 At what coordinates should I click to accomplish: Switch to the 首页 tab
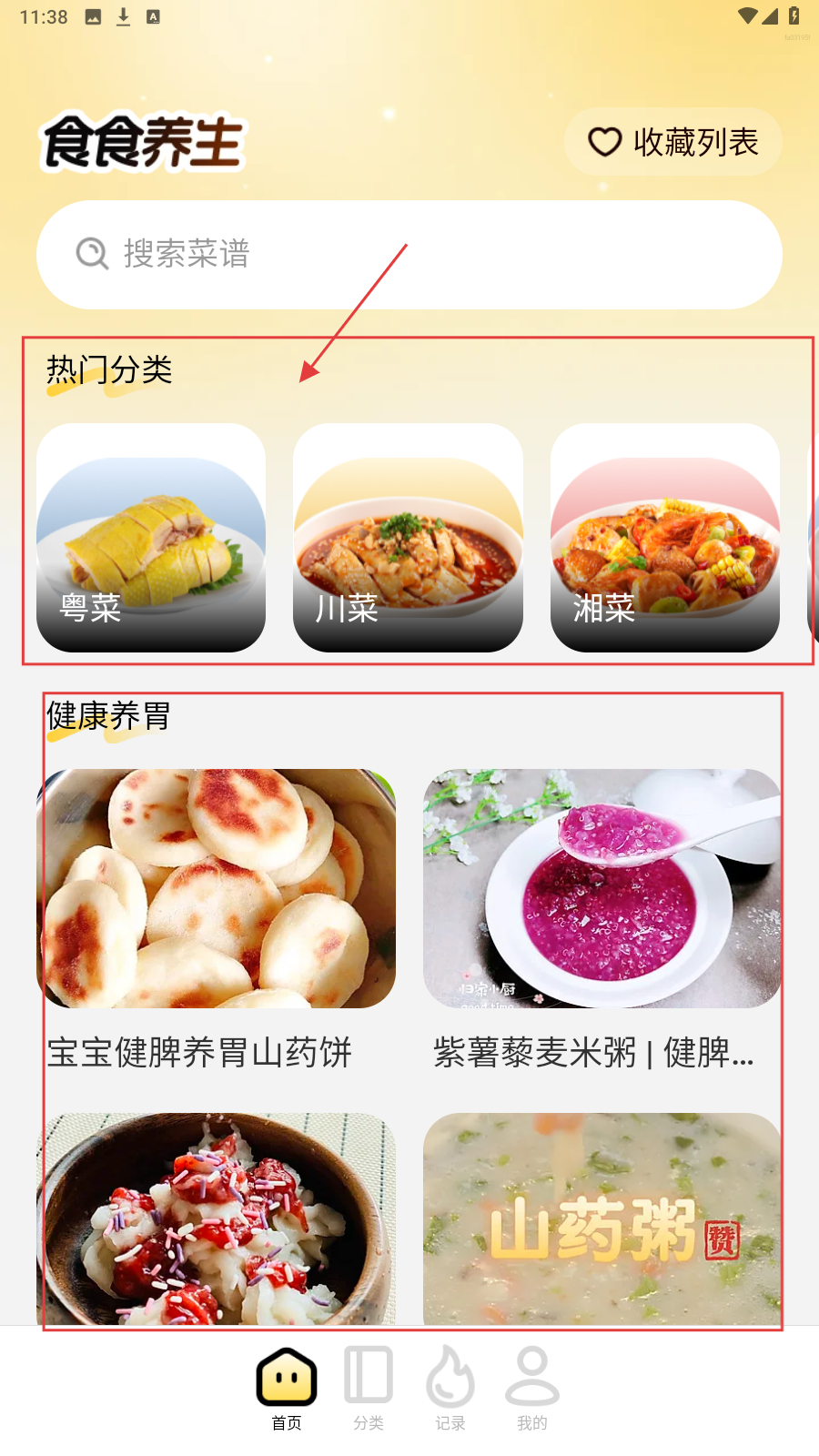[287, 1389]
